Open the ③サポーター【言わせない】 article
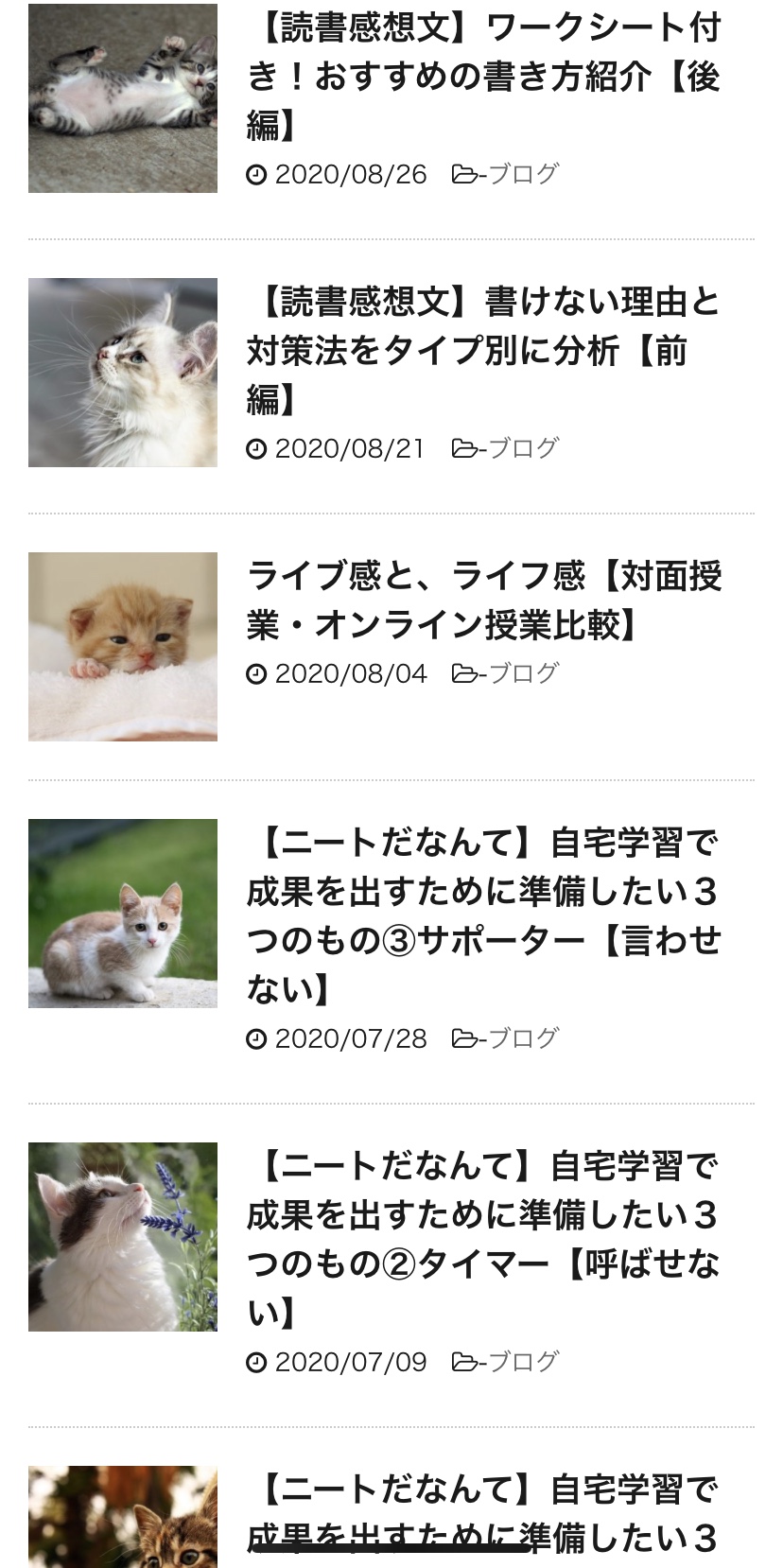Screen dimensions: 783x1568 484,915
